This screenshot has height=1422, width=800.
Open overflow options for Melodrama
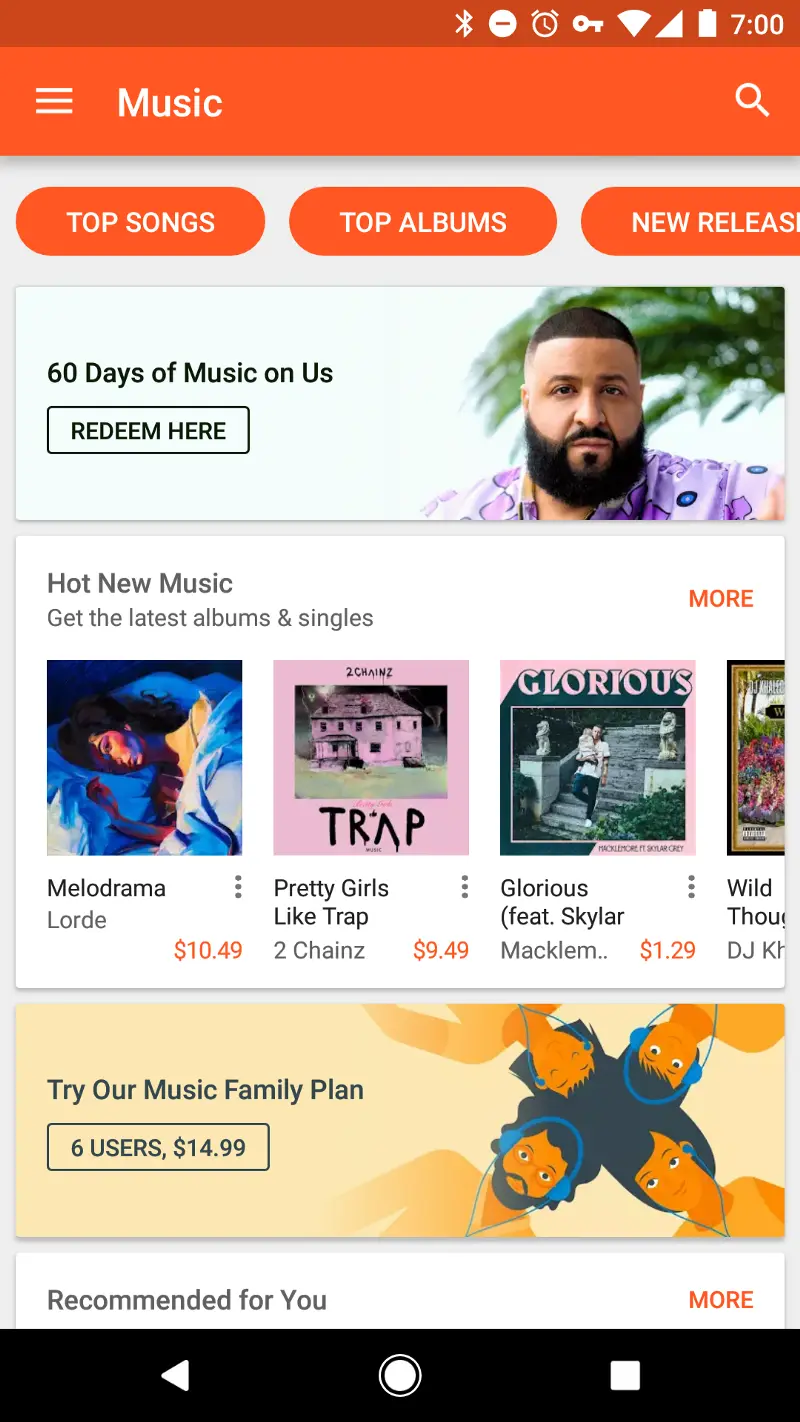tap(238, 887)
